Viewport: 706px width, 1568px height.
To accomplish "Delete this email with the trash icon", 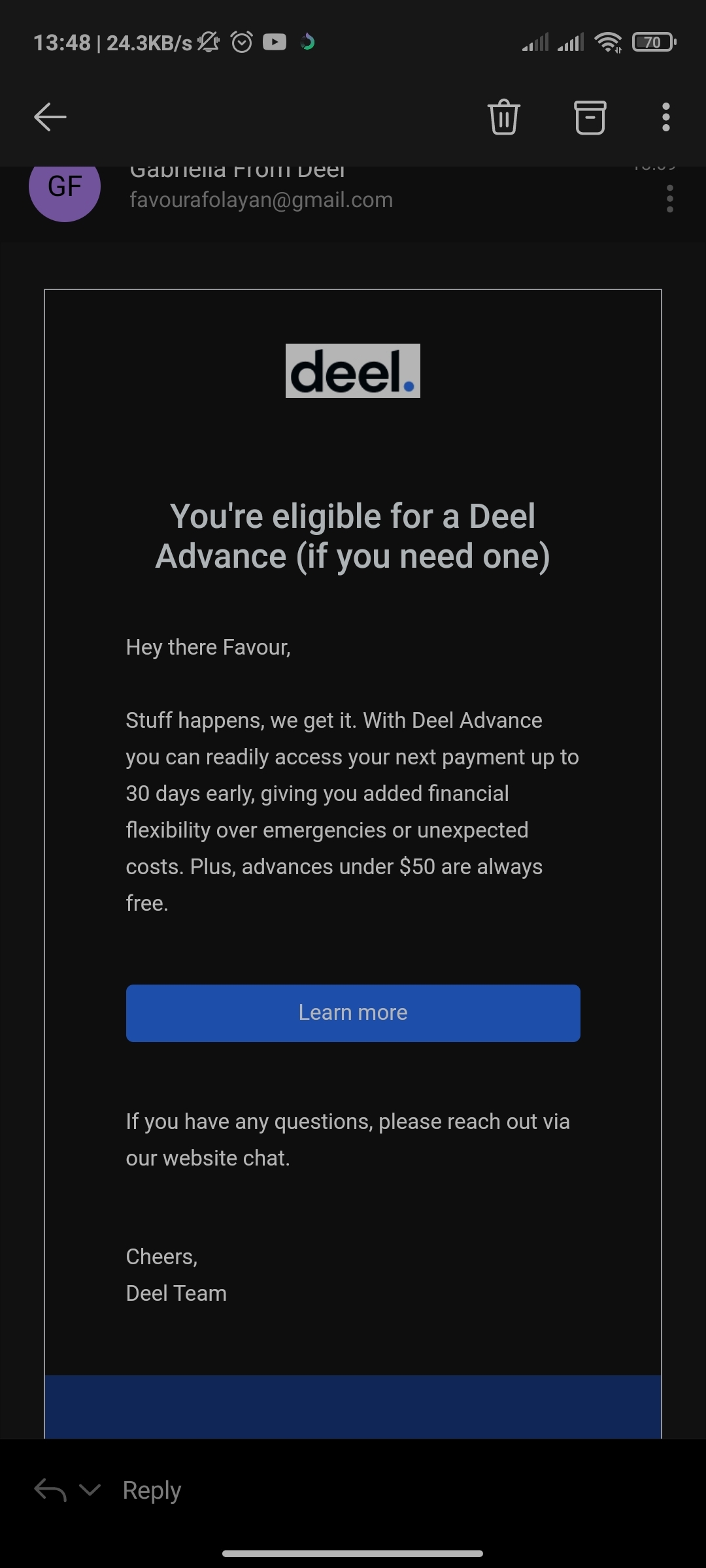I will tap(503, 118).
